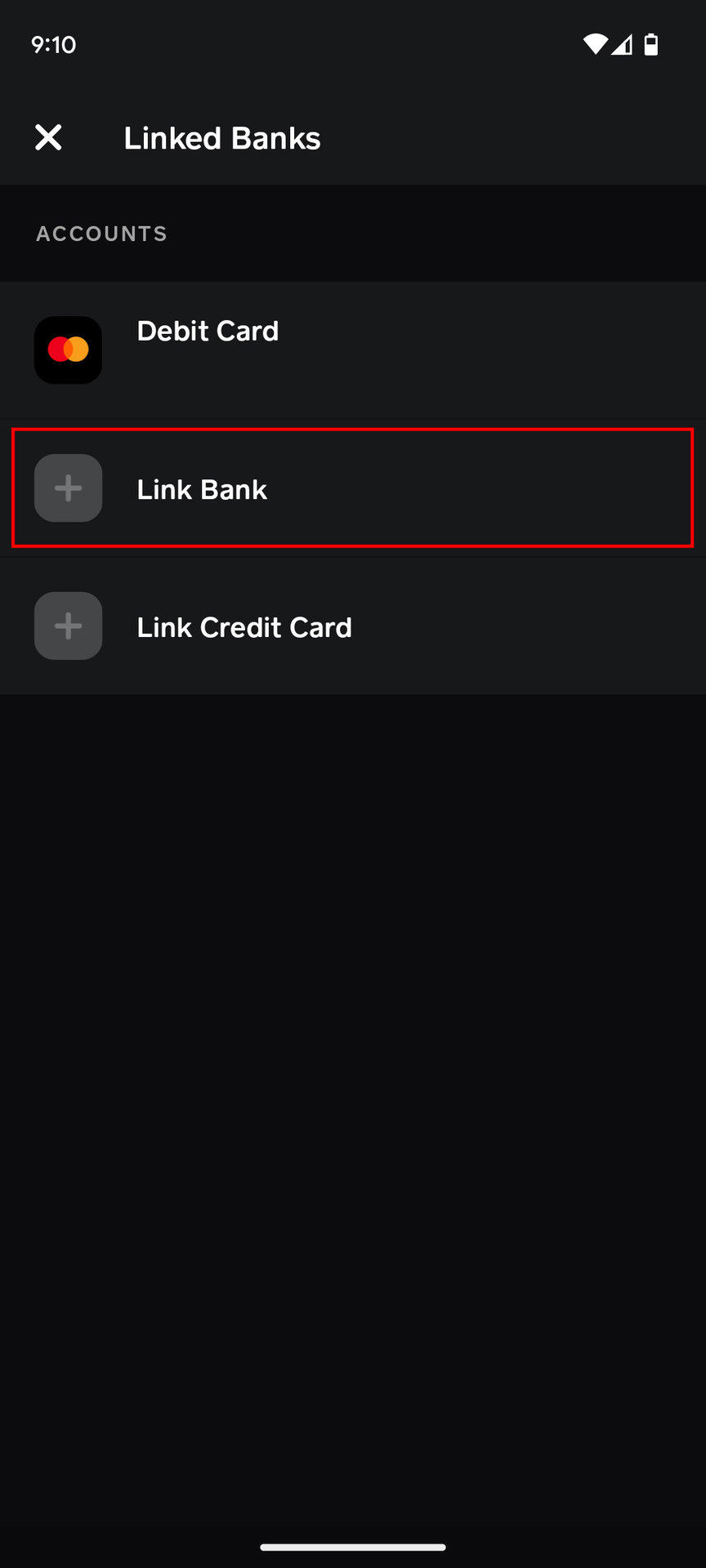Select Link Bank option

pyautogui.click(x=202, y=488)
